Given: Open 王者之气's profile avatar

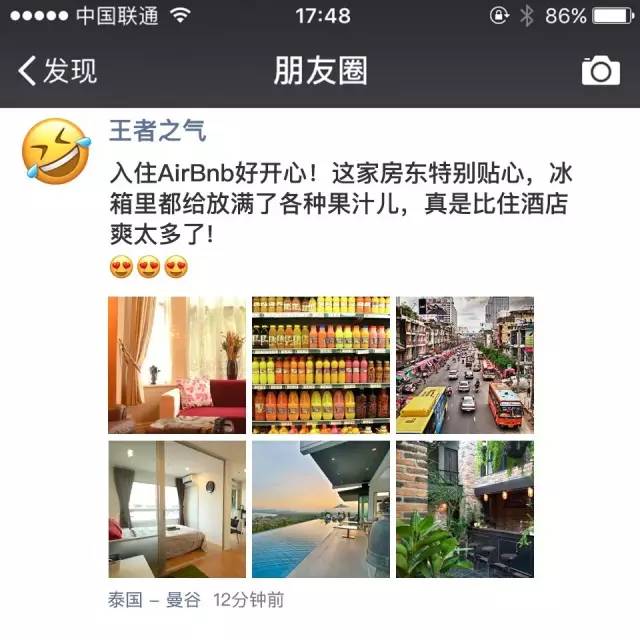Looking at the screenshot, I should (x=54, y=149).
